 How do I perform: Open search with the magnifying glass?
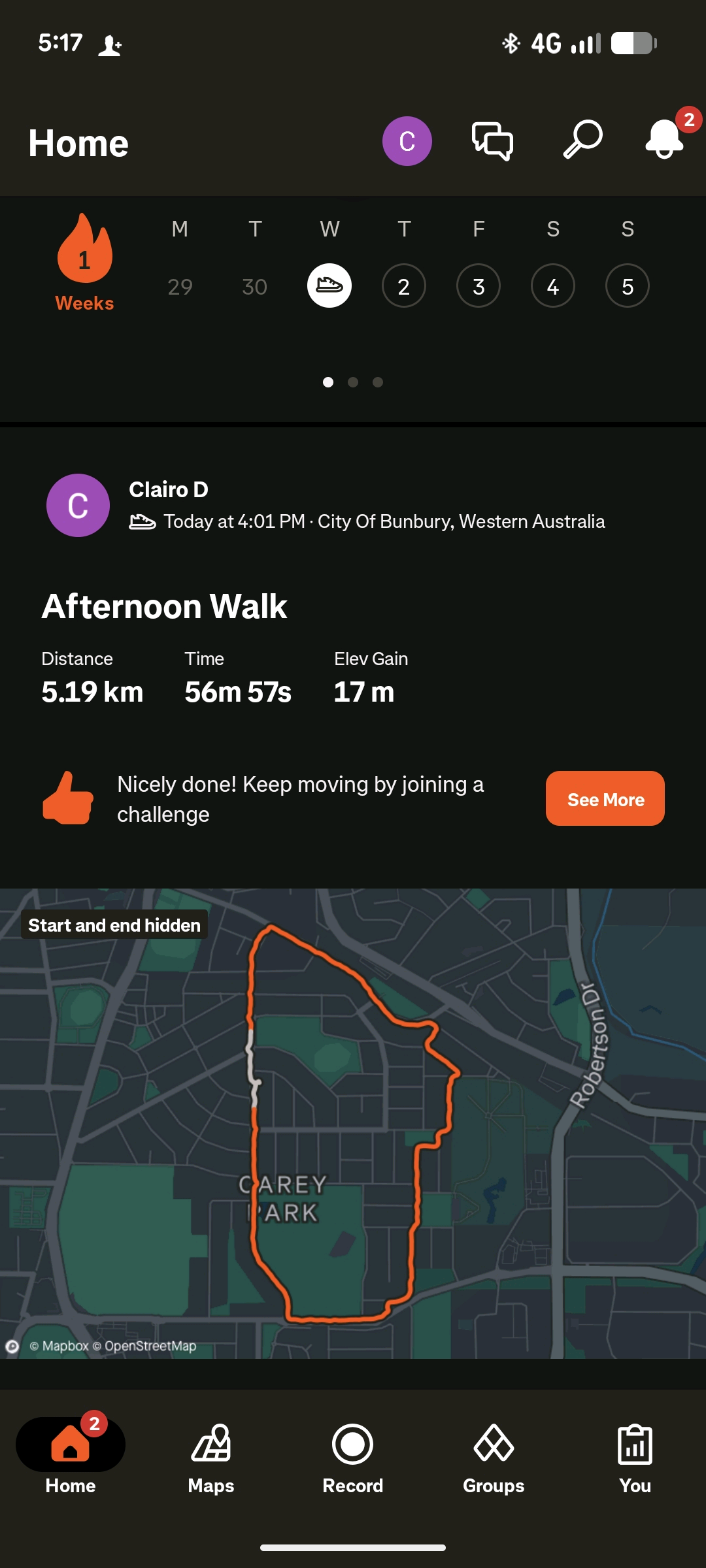click(582, 140)
